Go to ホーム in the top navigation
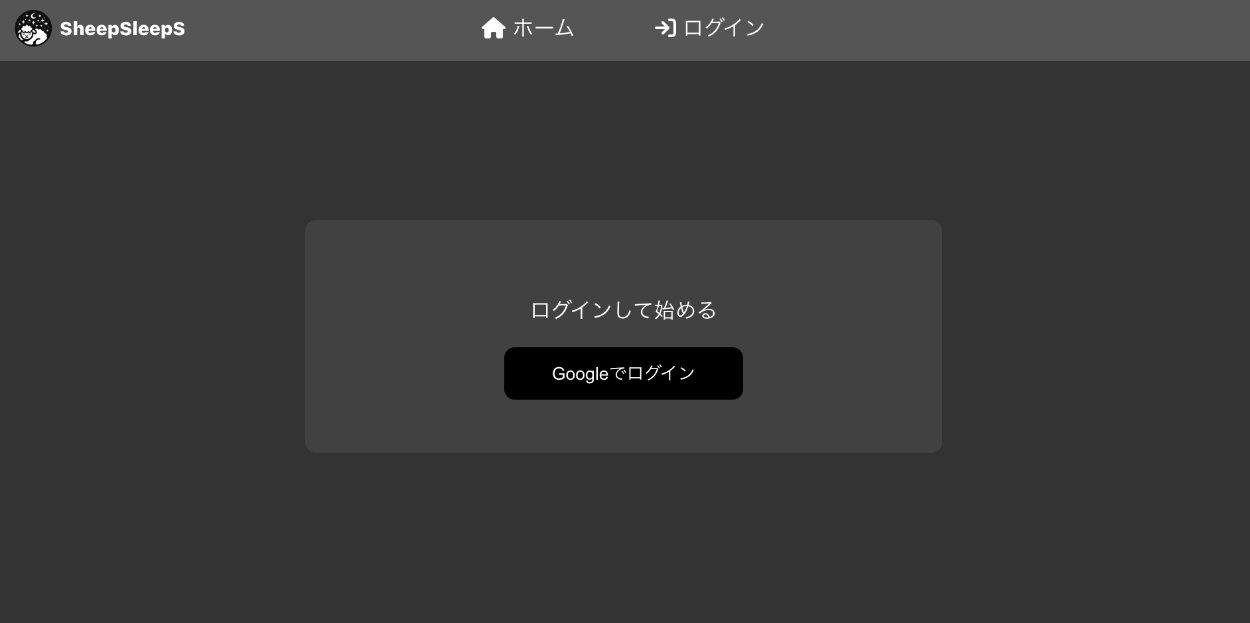This screenshot has height=623, width=1250. [x=528, y=28]
